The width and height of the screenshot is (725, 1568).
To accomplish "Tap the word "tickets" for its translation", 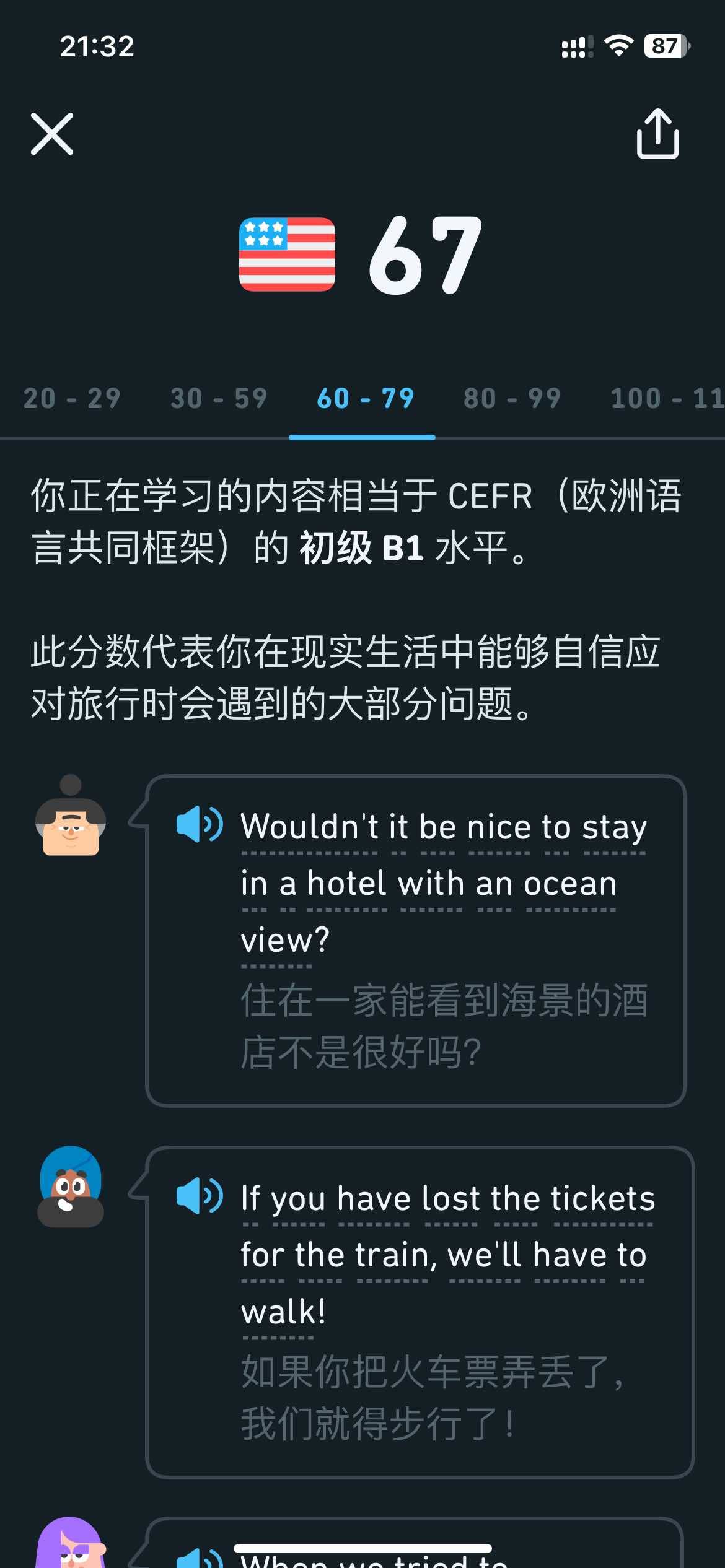I will pyautogui.click(x=603, y=1198).
